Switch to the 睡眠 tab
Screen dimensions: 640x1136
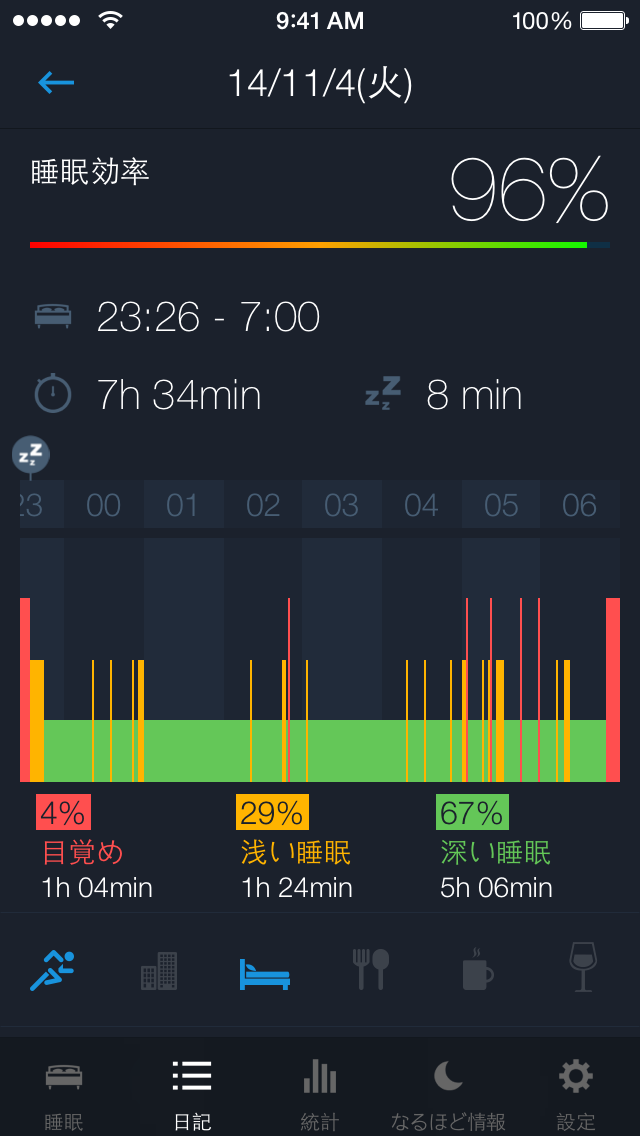(x=64, y=1093)
